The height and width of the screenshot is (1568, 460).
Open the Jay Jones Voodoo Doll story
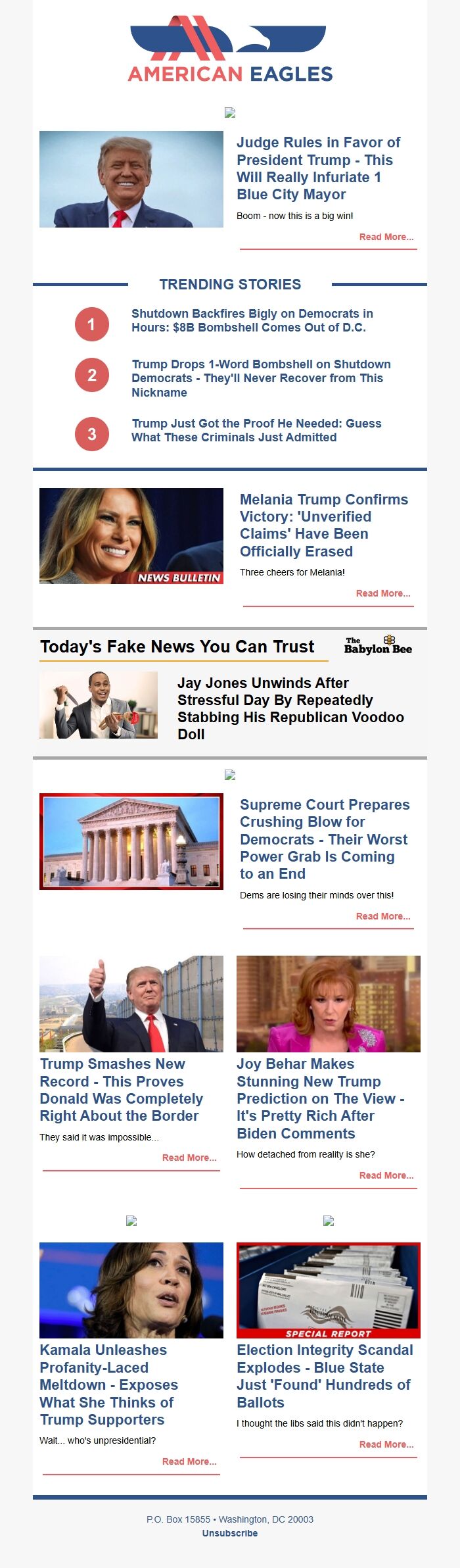click(290, 708)
